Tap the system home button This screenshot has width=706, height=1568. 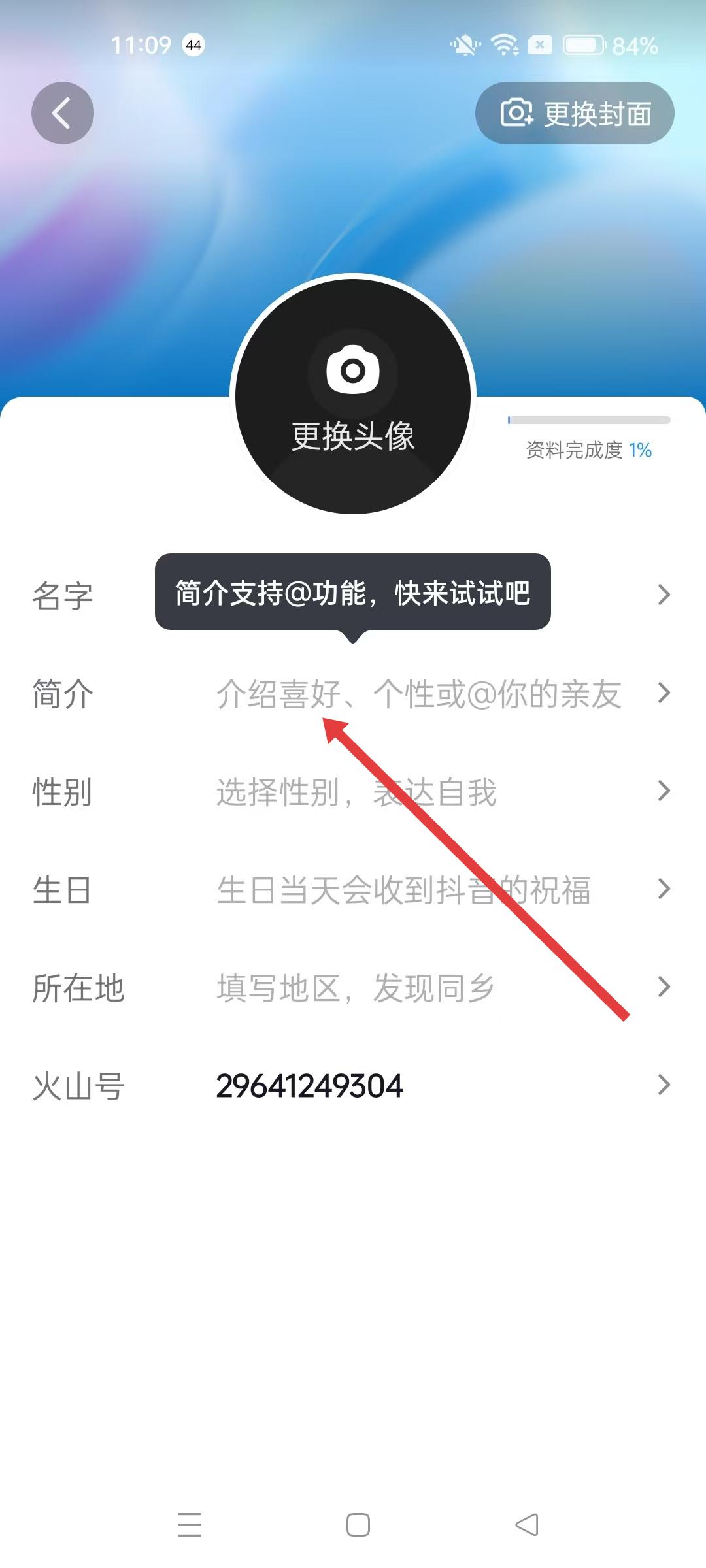(x=358, y=1525)
